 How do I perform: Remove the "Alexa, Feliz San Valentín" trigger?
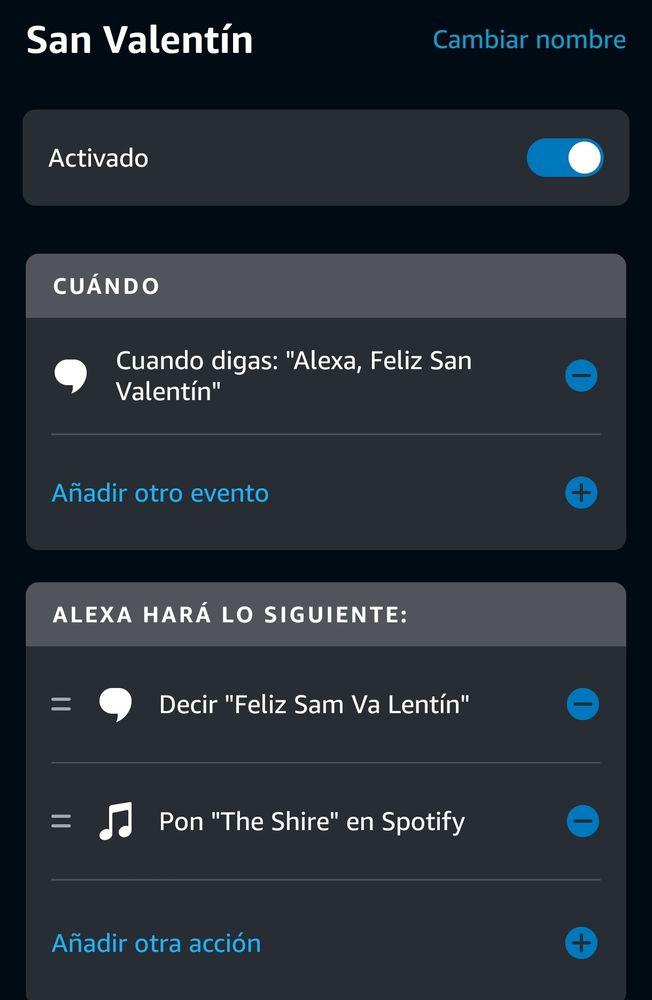pos(581,376)
